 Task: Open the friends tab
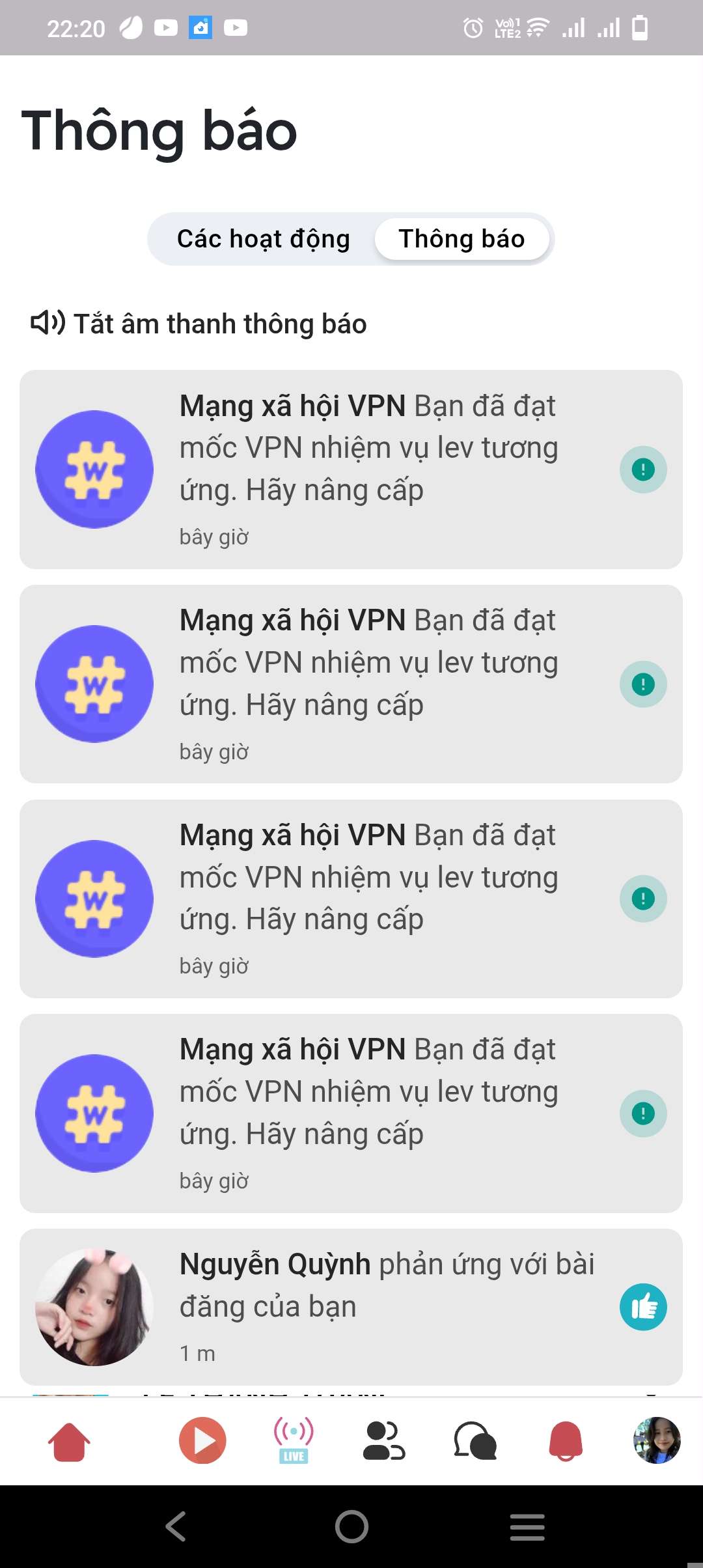[383, 1441]
